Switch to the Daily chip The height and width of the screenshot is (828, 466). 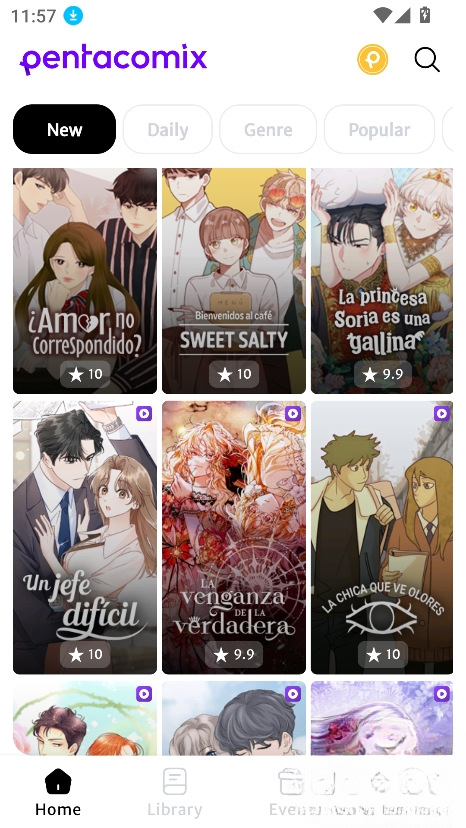[167, 129]
